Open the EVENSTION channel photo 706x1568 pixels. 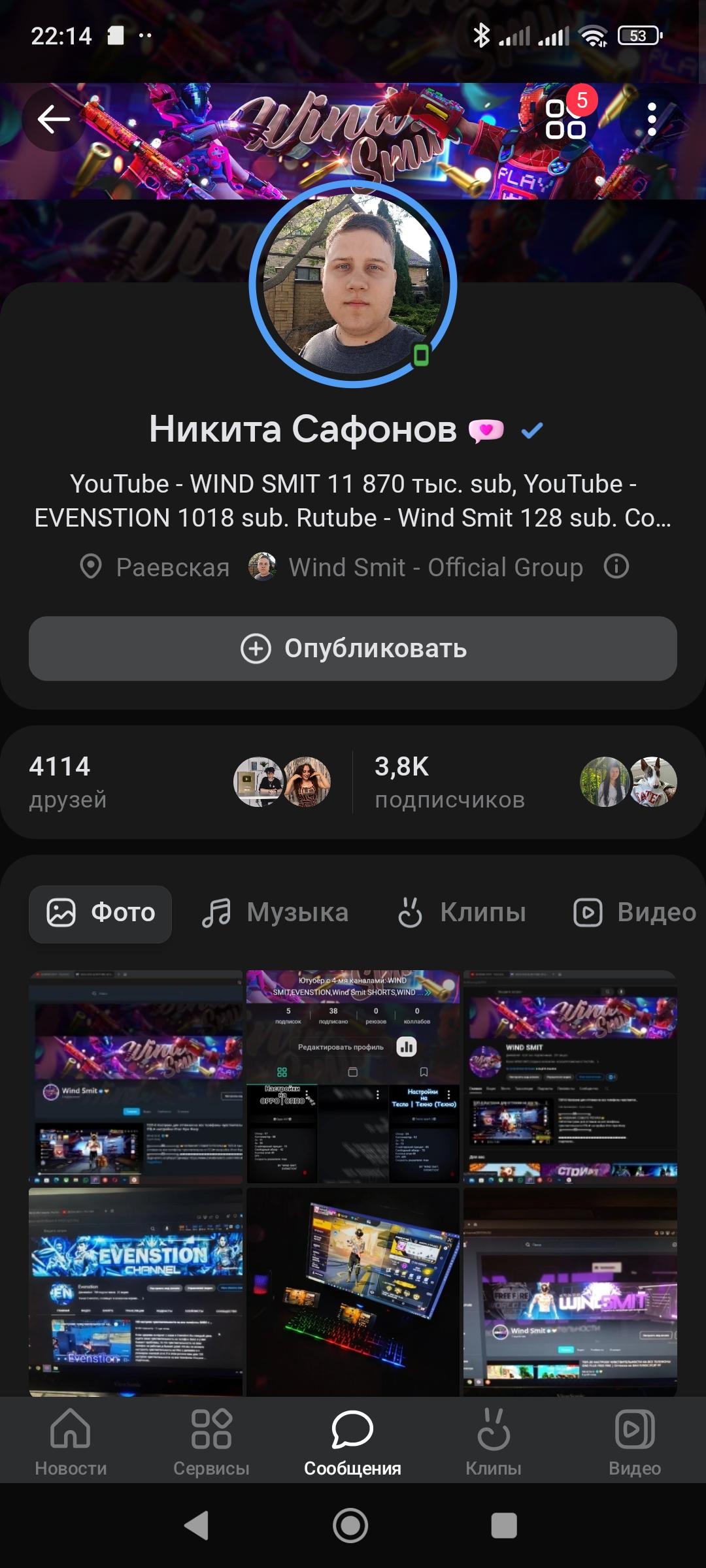click(135, 1290)
